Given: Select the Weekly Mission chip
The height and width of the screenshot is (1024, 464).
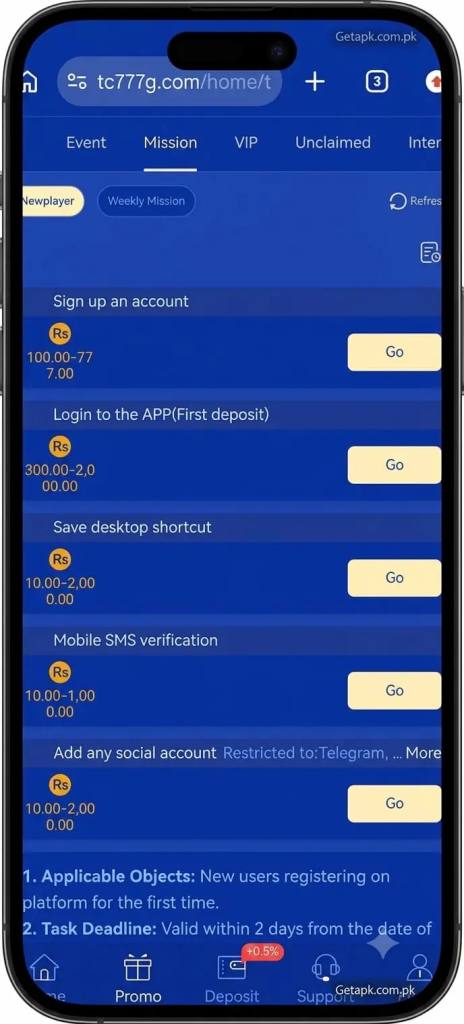Looking at the screenshot, I should tap(146, 201).
